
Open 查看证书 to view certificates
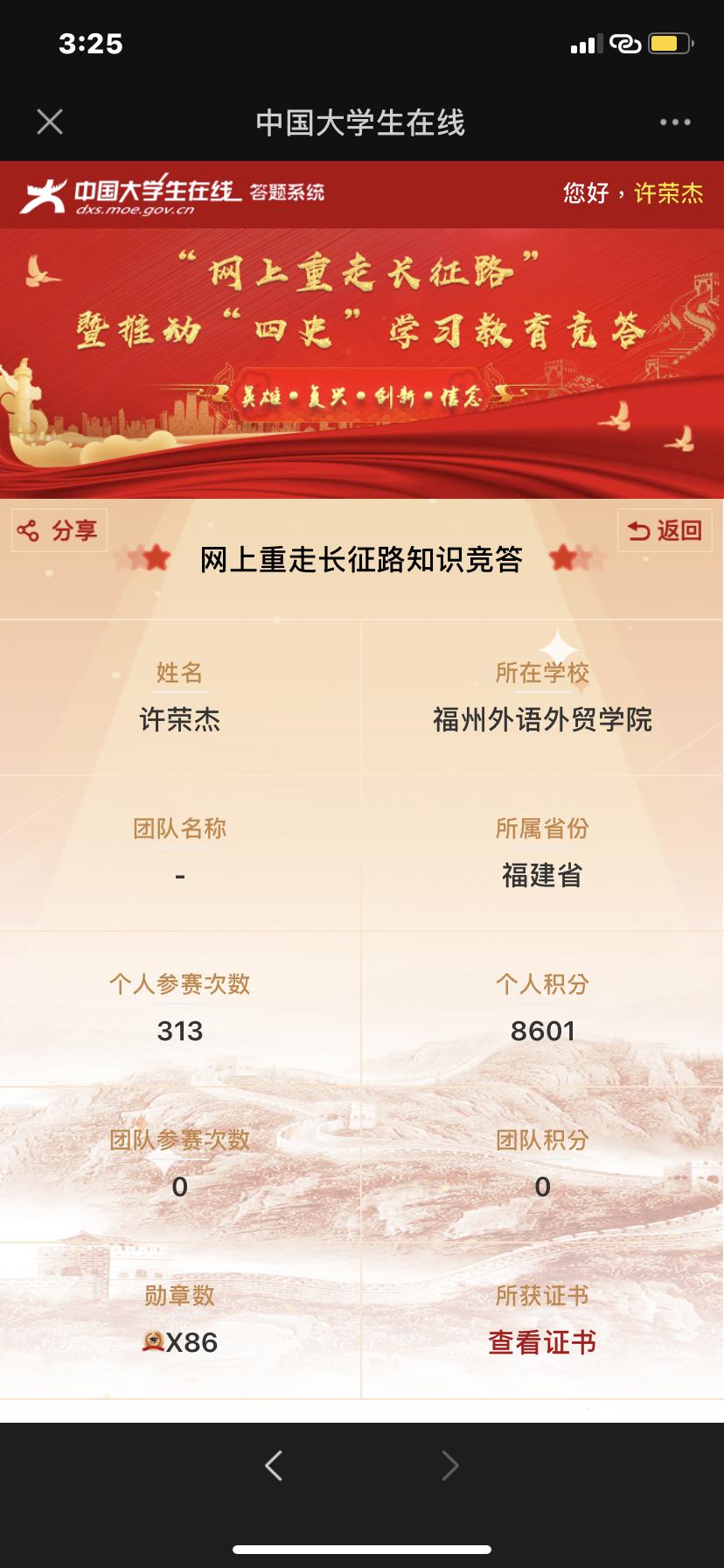point(542,1342)
